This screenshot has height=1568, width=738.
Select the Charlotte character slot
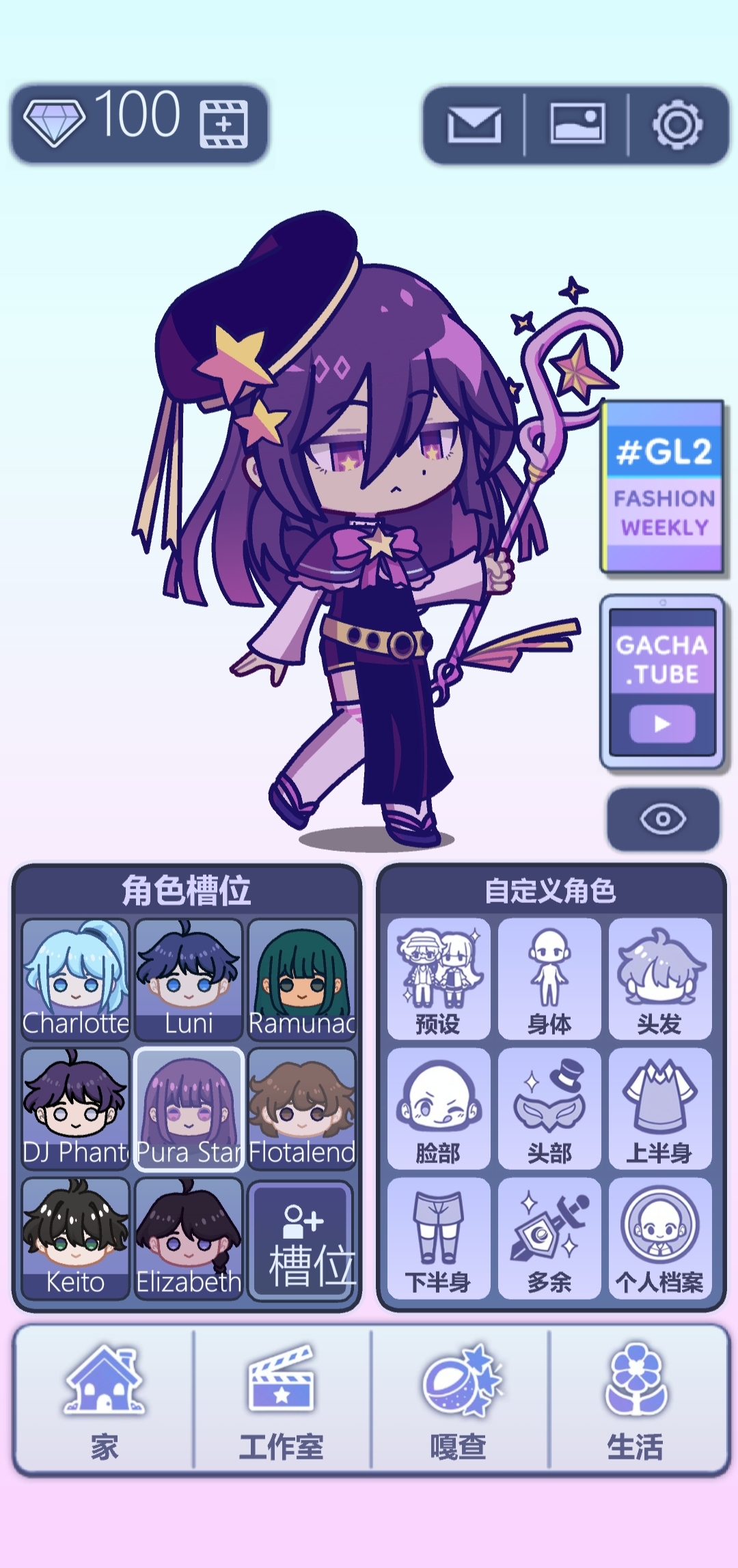pyautogui.click(x=76, y=978)
